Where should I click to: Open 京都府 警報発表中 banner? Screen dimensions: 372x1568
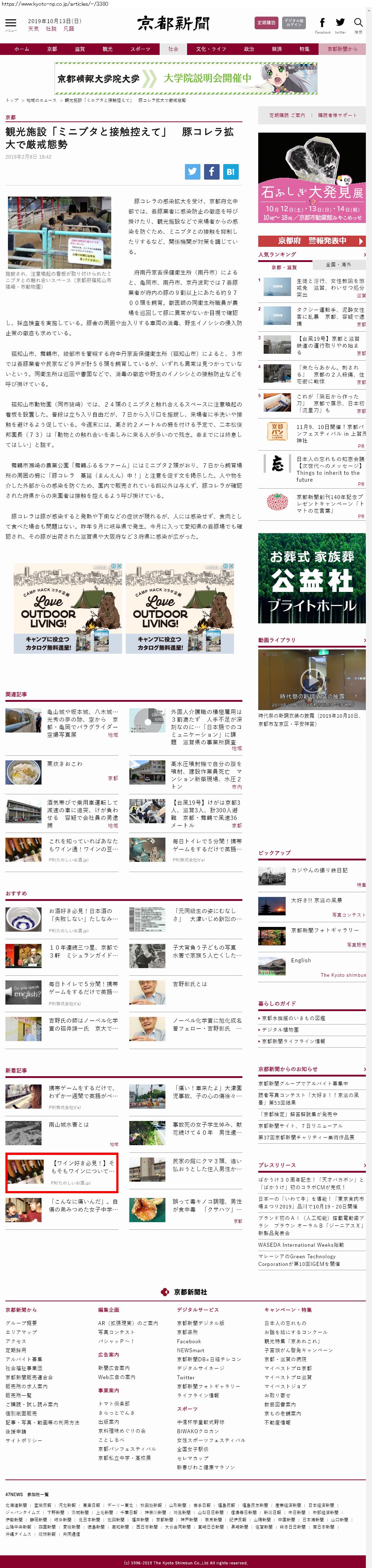pos(312,241)
